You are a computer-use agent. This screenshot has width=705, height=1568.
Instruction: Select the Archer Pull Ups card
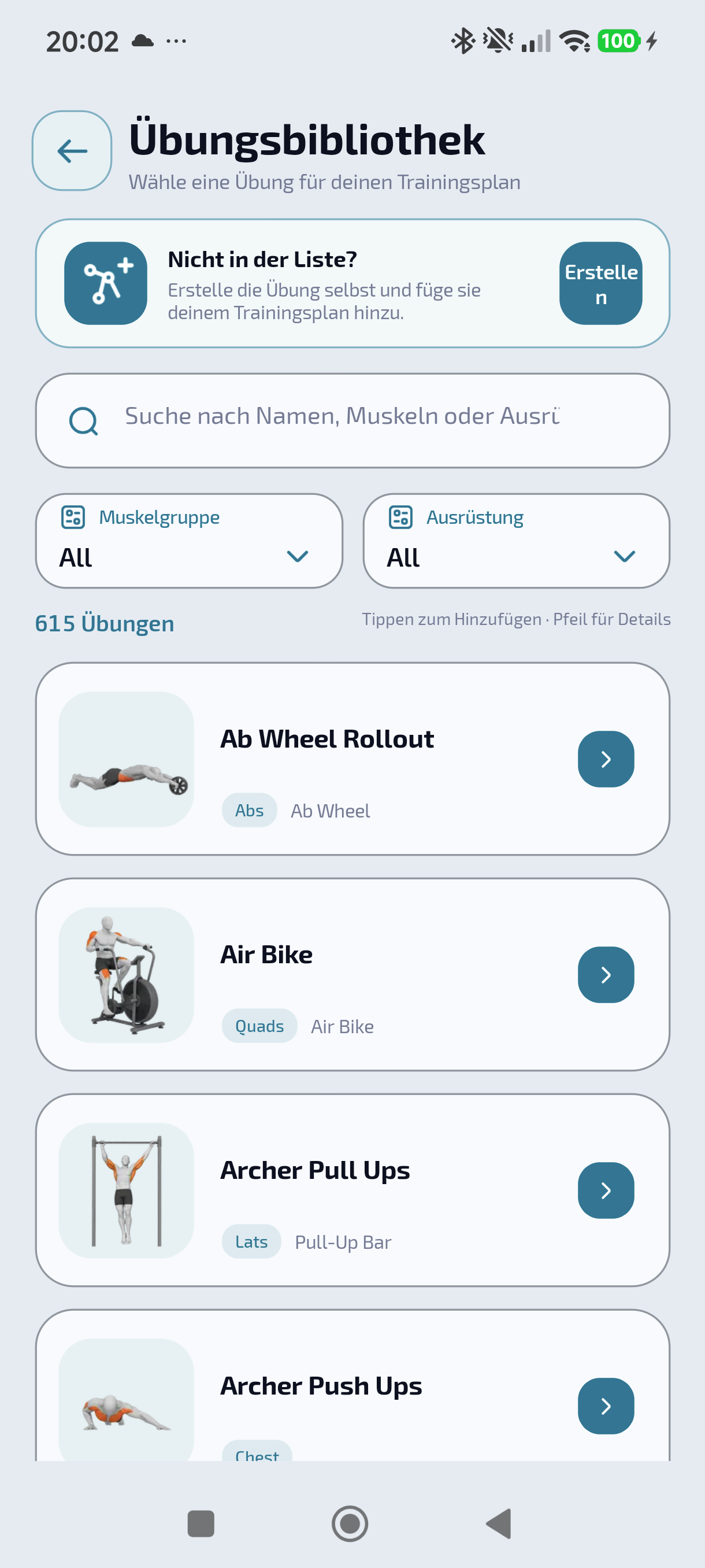352,1190
